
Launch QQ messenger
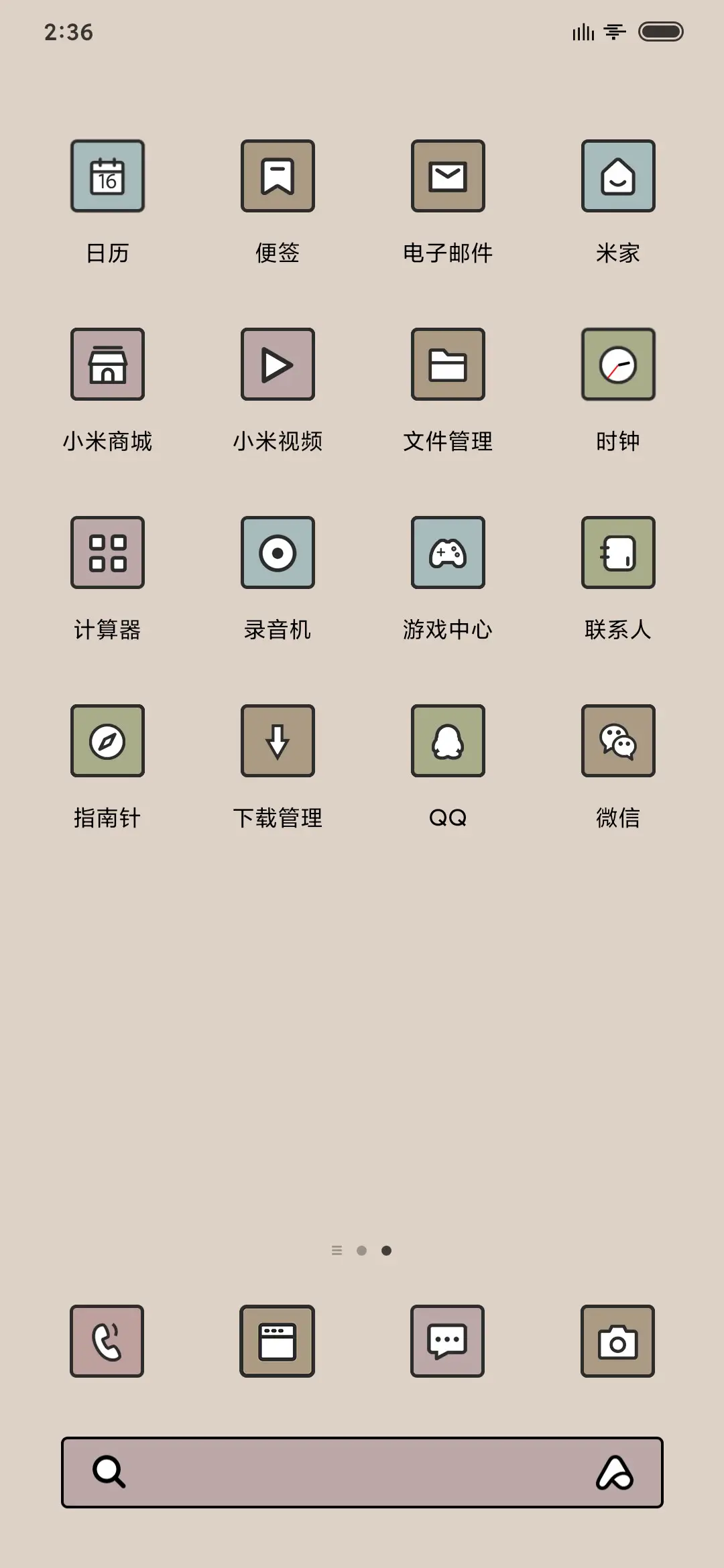tap(448, 740)
